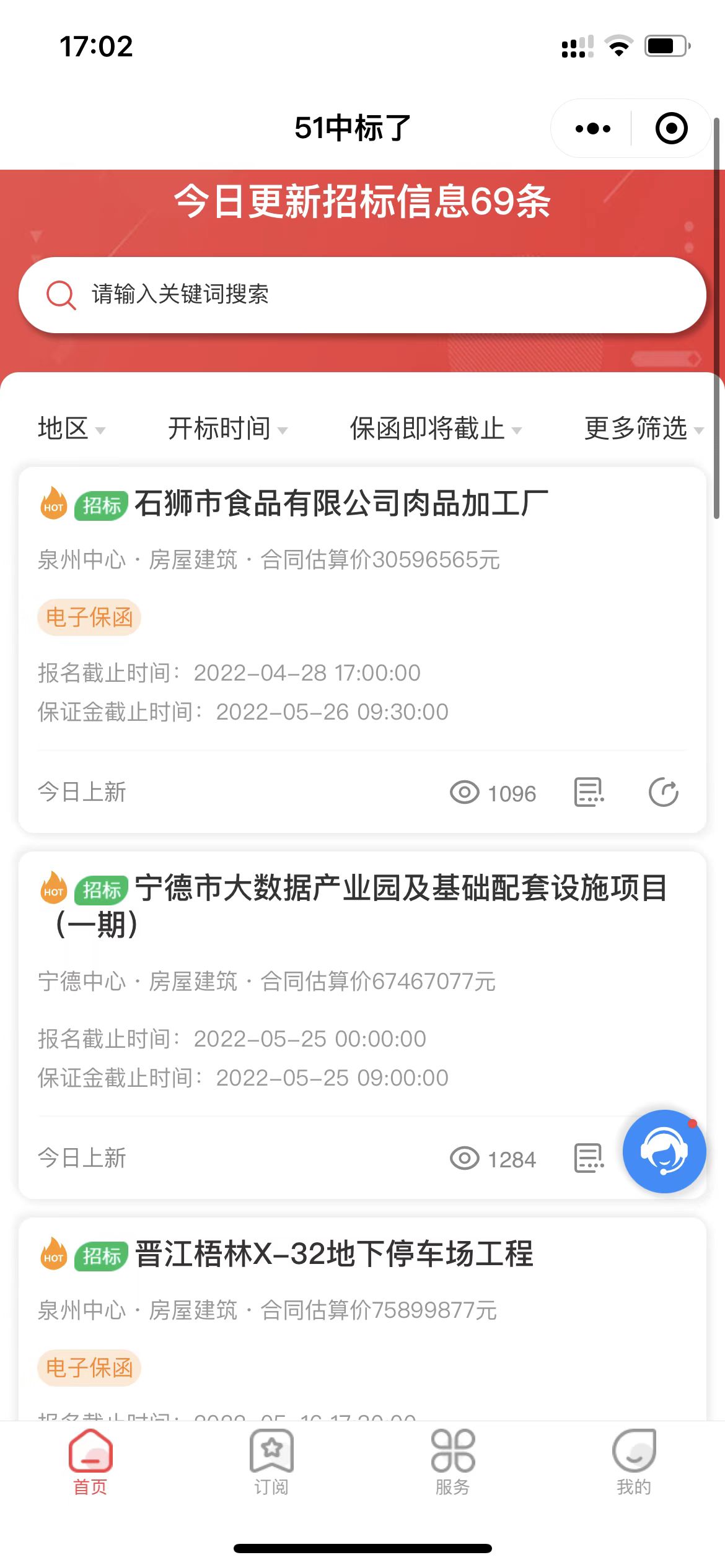The width and height of the screenshot is (725, 1568).
Task: Open the customer service chat bubble
Action: 664,1151
